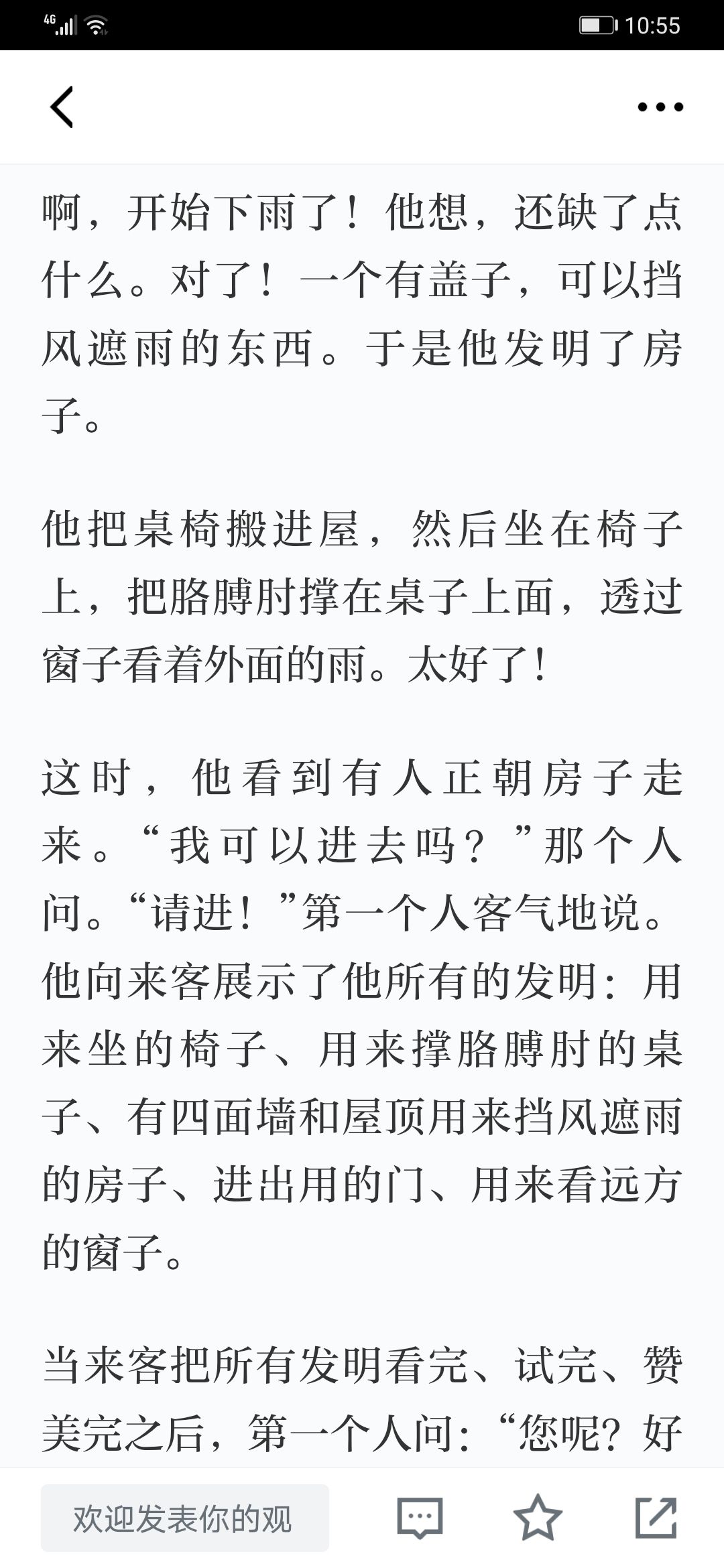Go back using the top-left arrow
The width and height of the screenshot is (724, 1568).
(x=62, y=107)
